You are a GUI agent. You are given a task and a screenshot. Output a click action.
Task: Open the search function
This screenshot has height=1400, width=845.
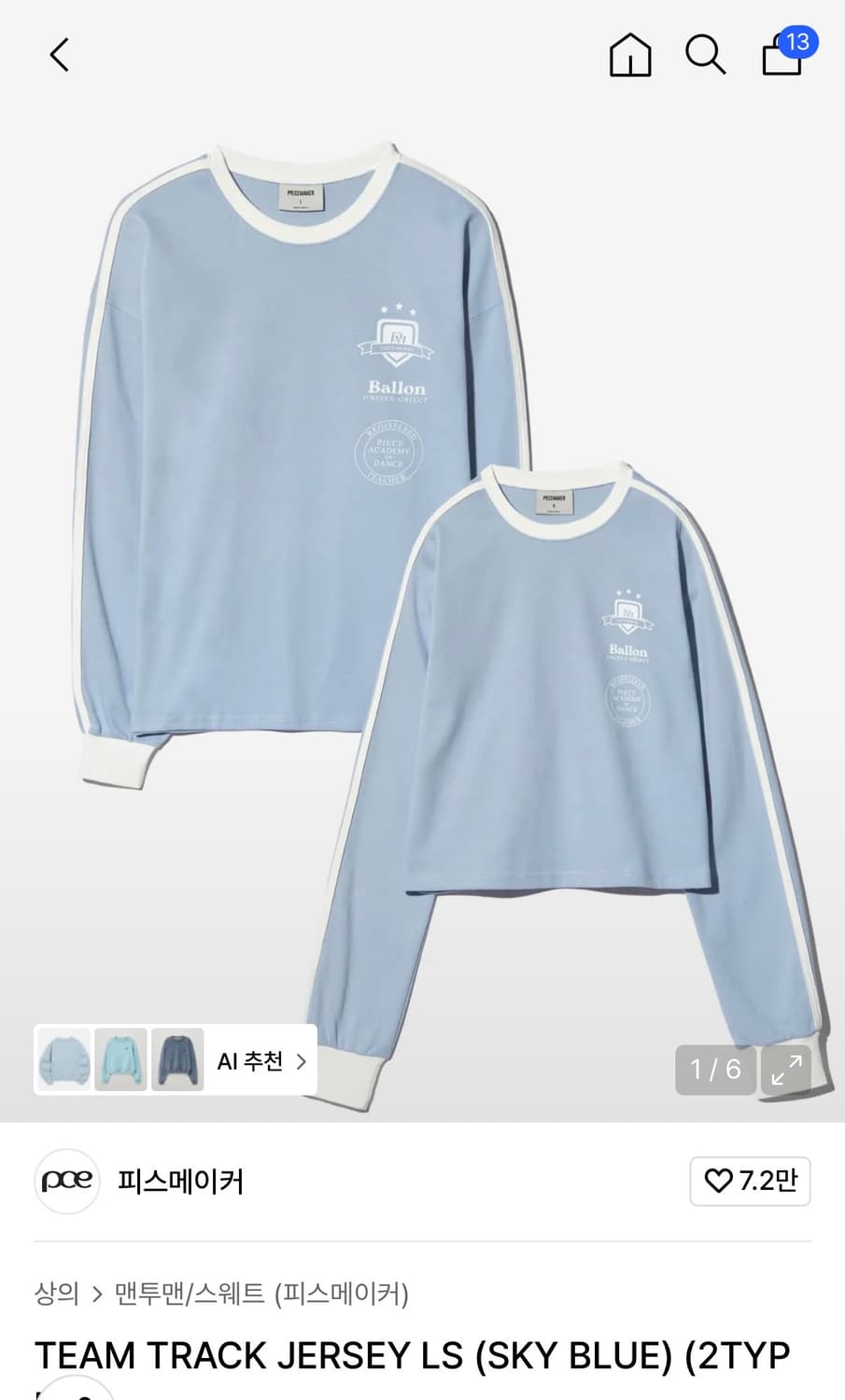point(706,54)
